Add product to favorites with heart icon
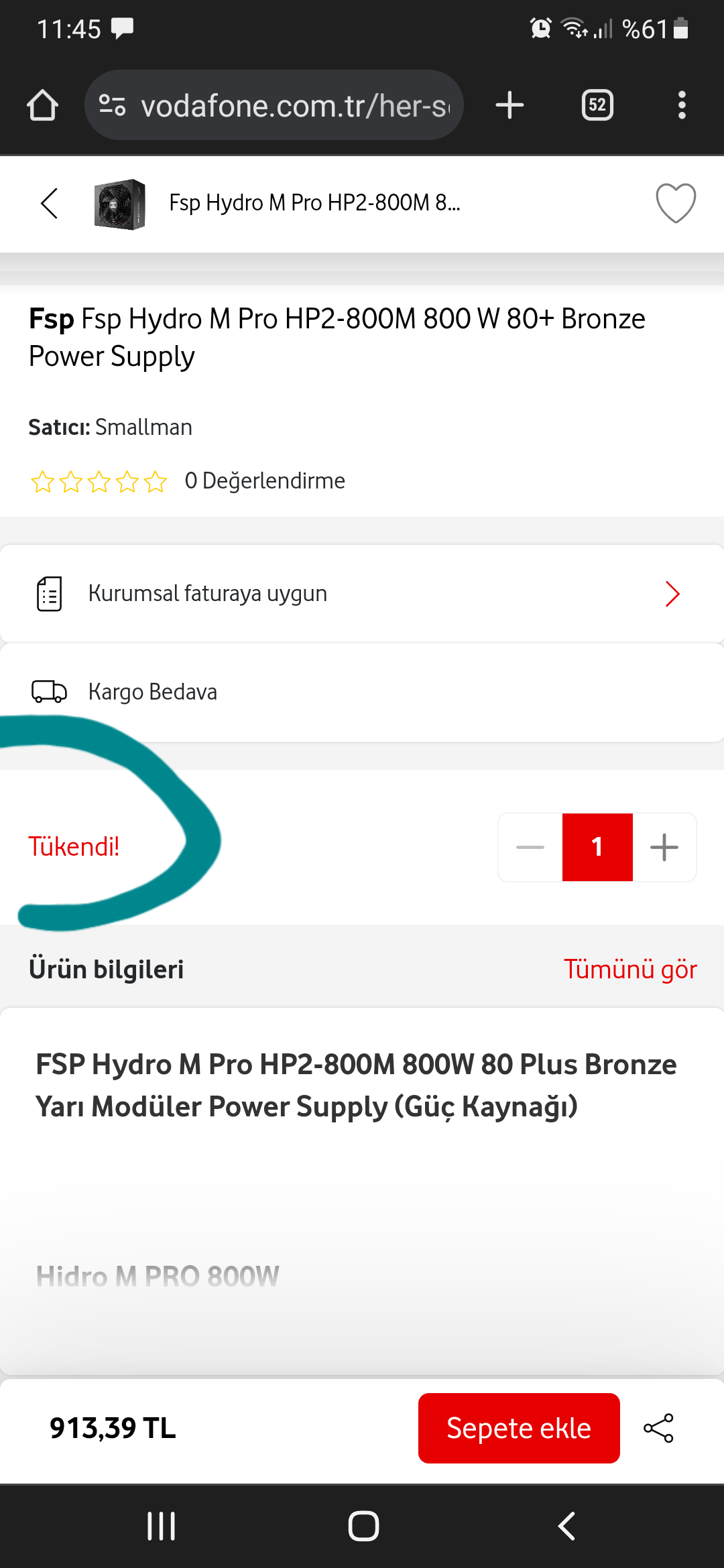 click(675, 202)
